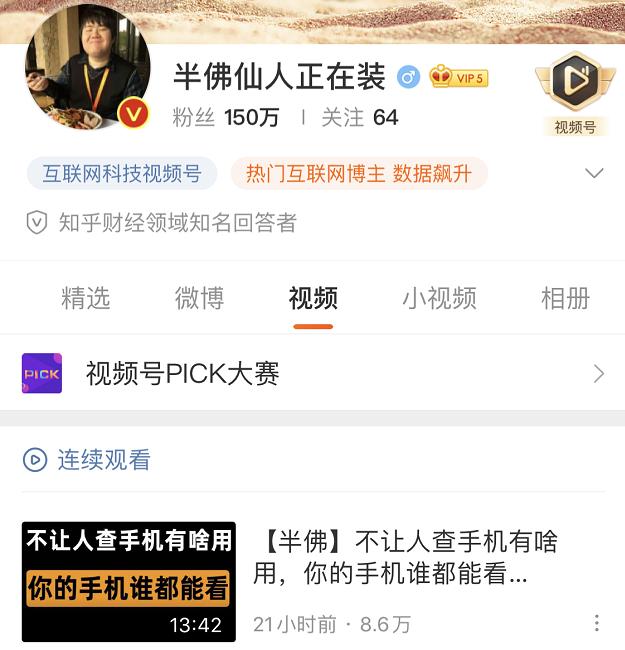View the 粉丝 150万 followers list

click(x=226, y=117)
